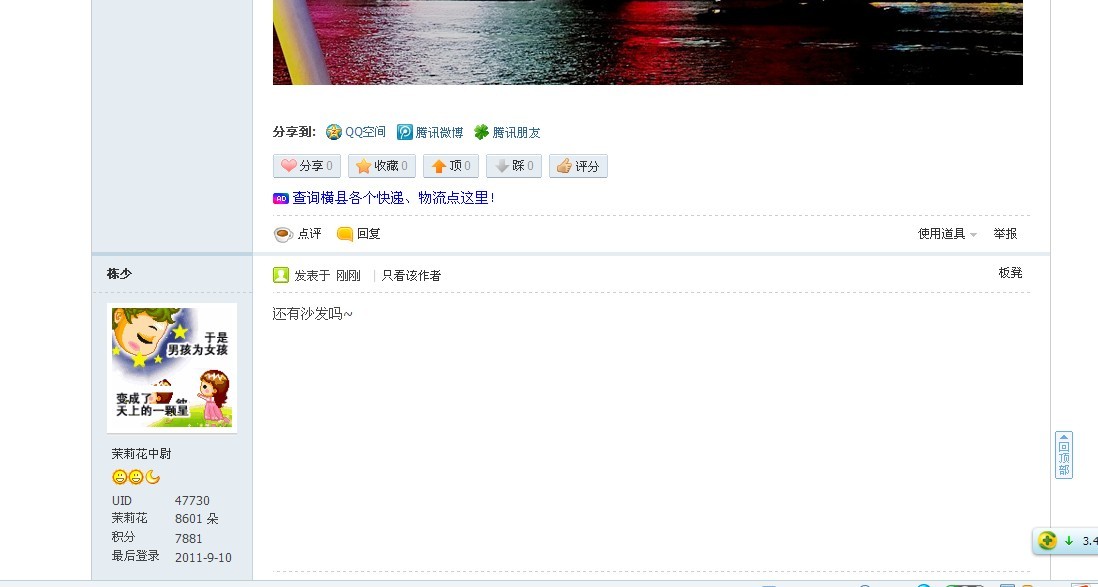View 陈少's avatar picture

click(172, 367)
